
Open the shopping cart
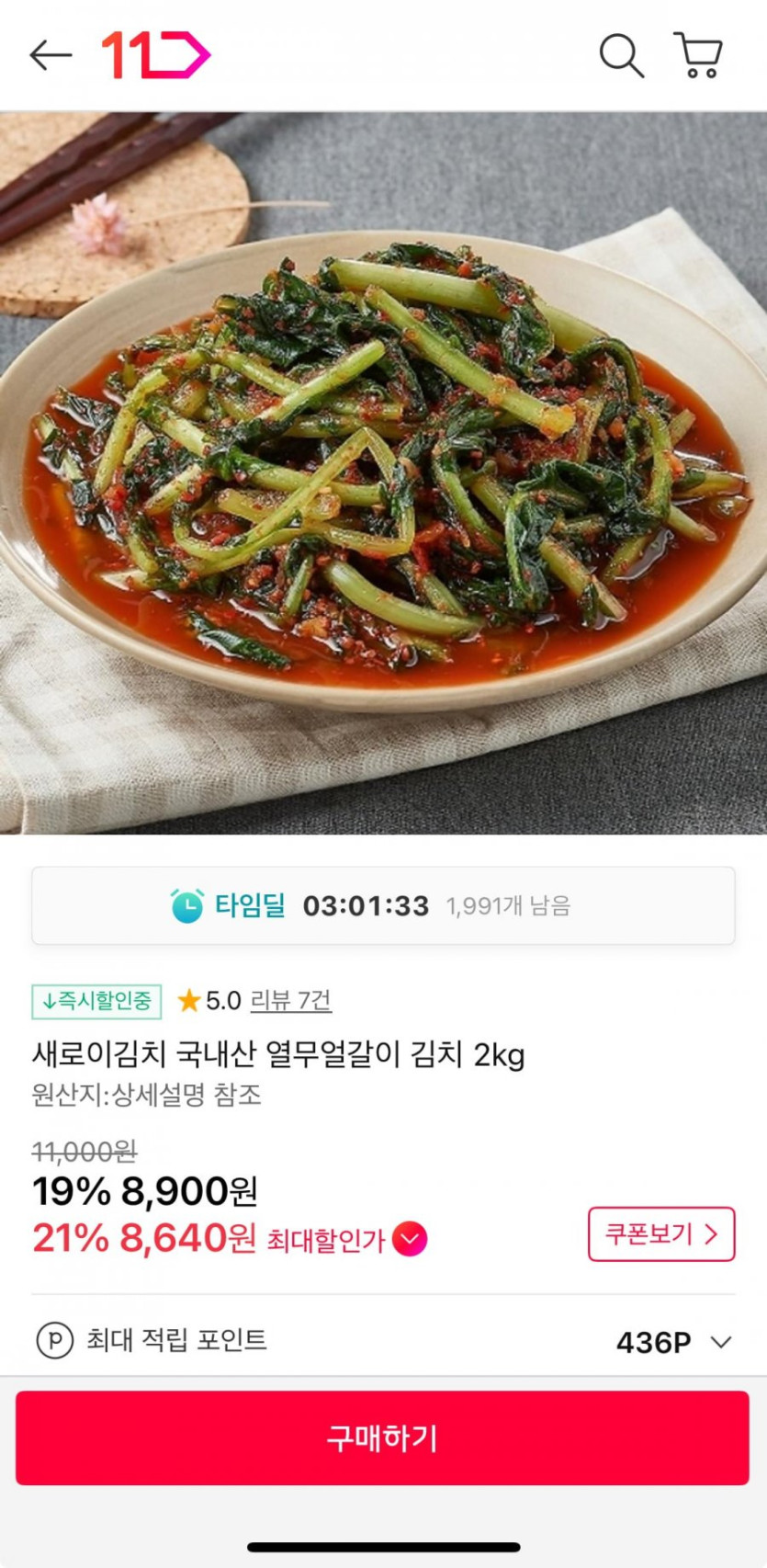(699, 56)
